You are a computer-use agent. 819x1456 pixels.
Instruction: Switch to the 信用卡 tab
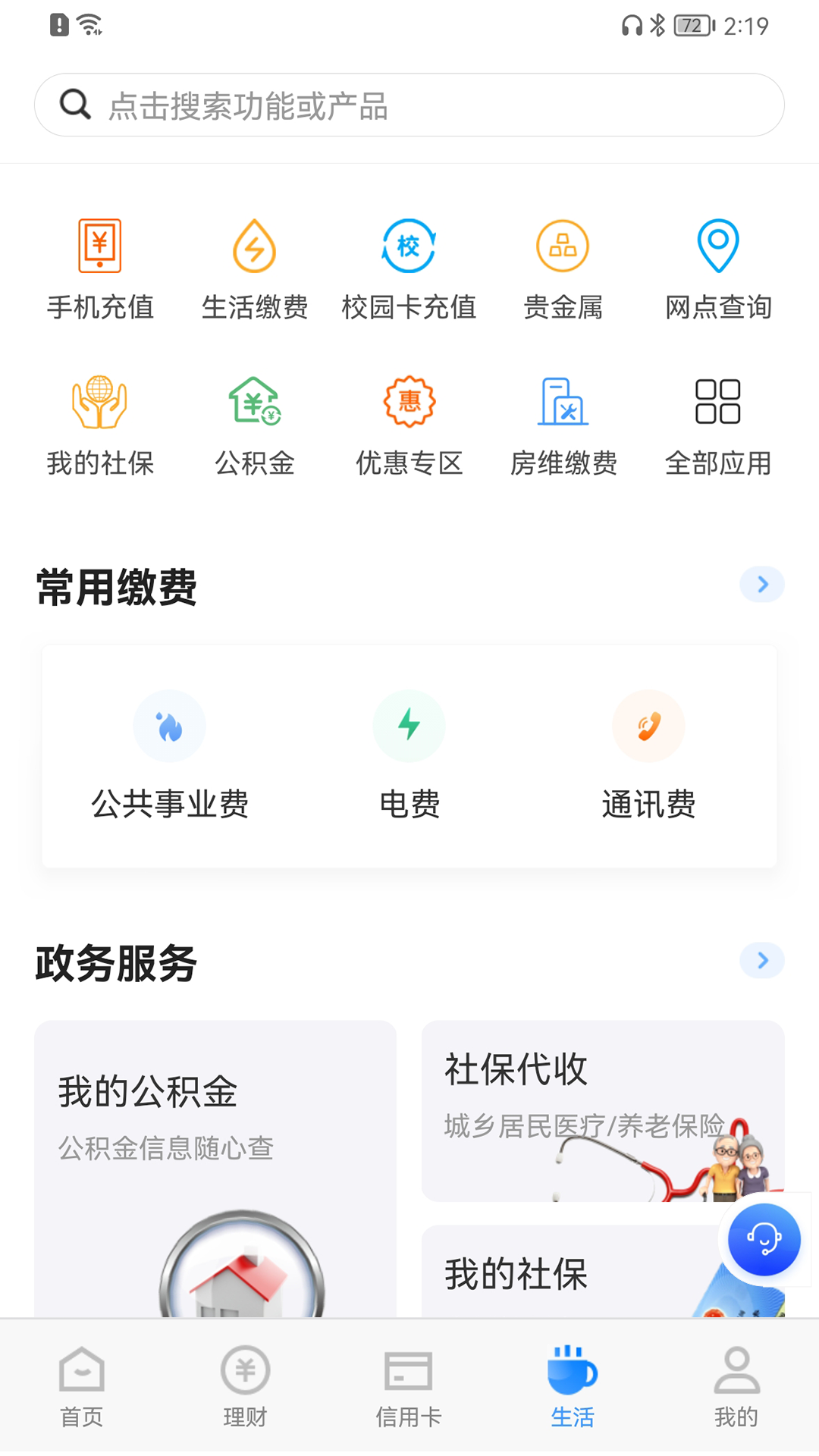tap(409, 1388)
